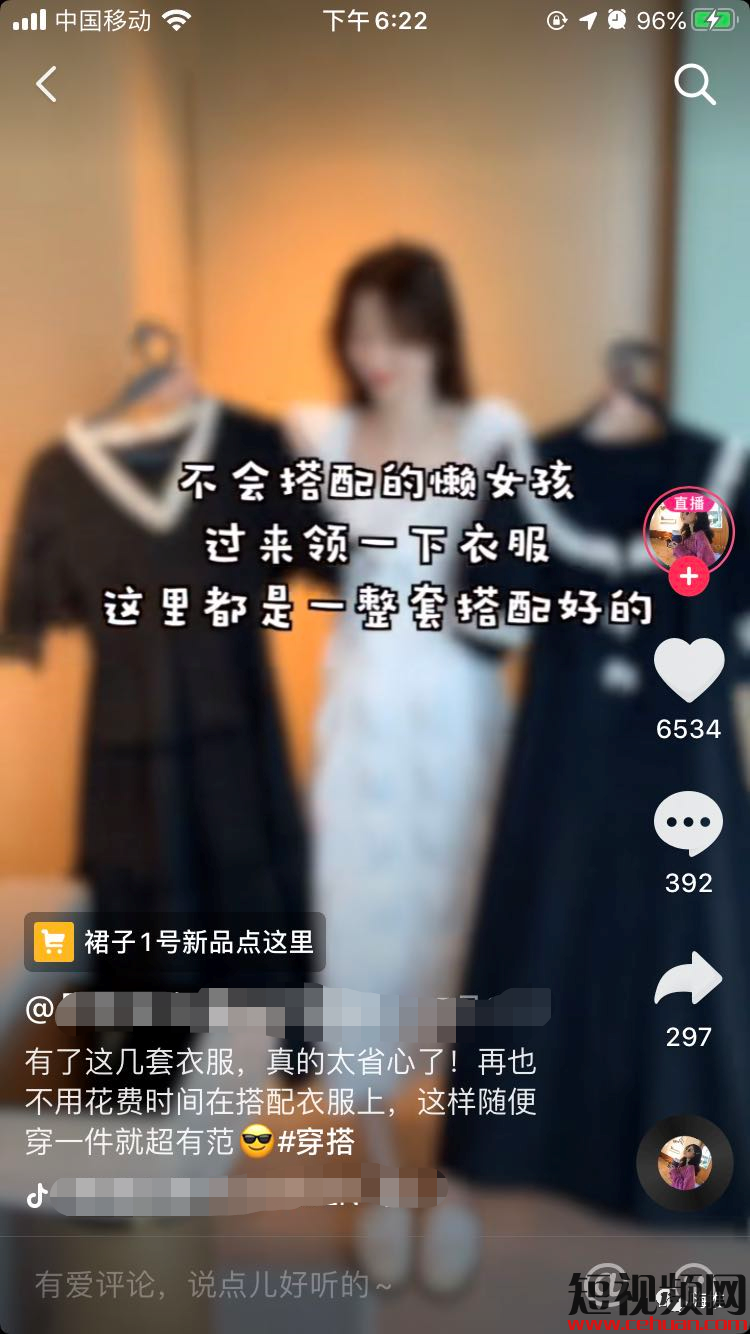Viewport: 750px width, 1334px height.
Task: Open the shopping link 裙子1号新品点这里
Action: click(x=175, y=941)
